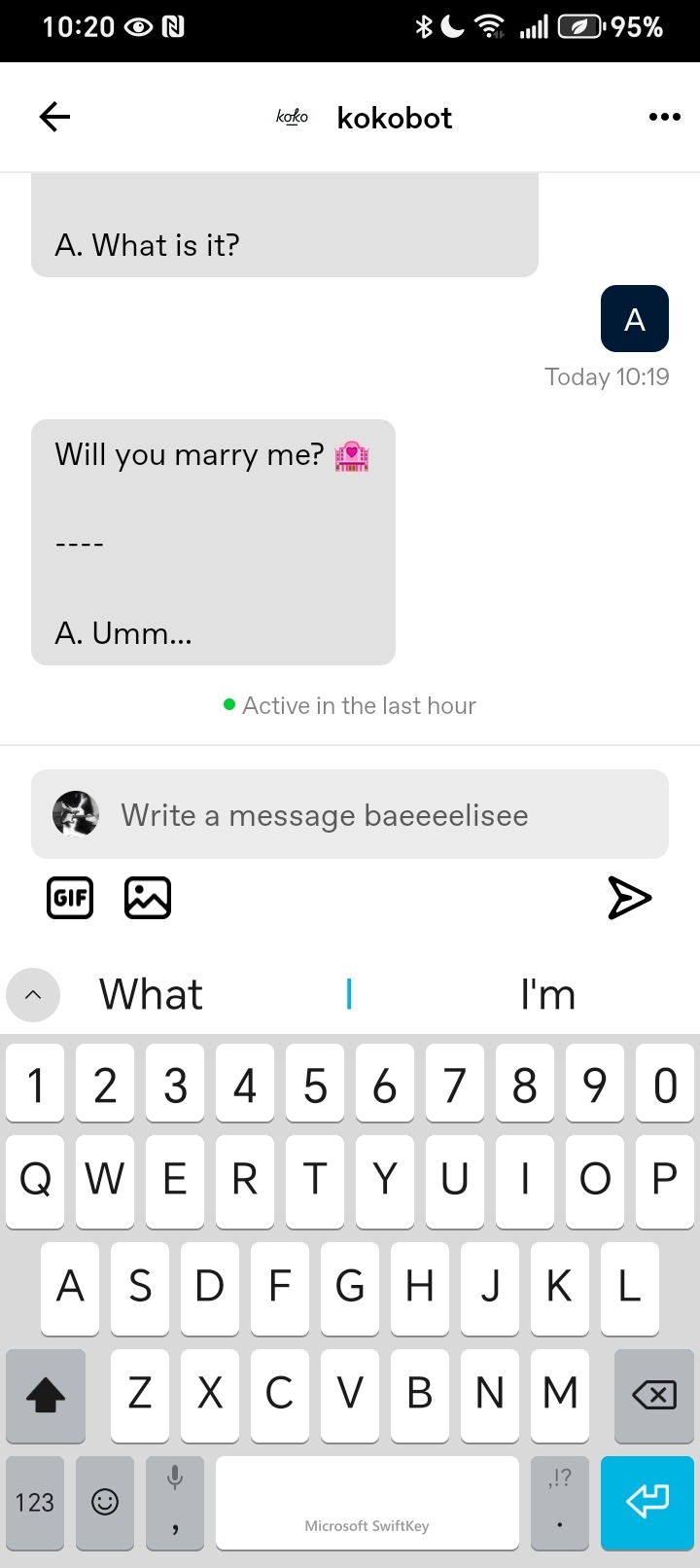Send the message with the arrow icon
Image resolution: width=700 pixels, height=1568 pixels.
pyautogui.click(x=629, y=897)
